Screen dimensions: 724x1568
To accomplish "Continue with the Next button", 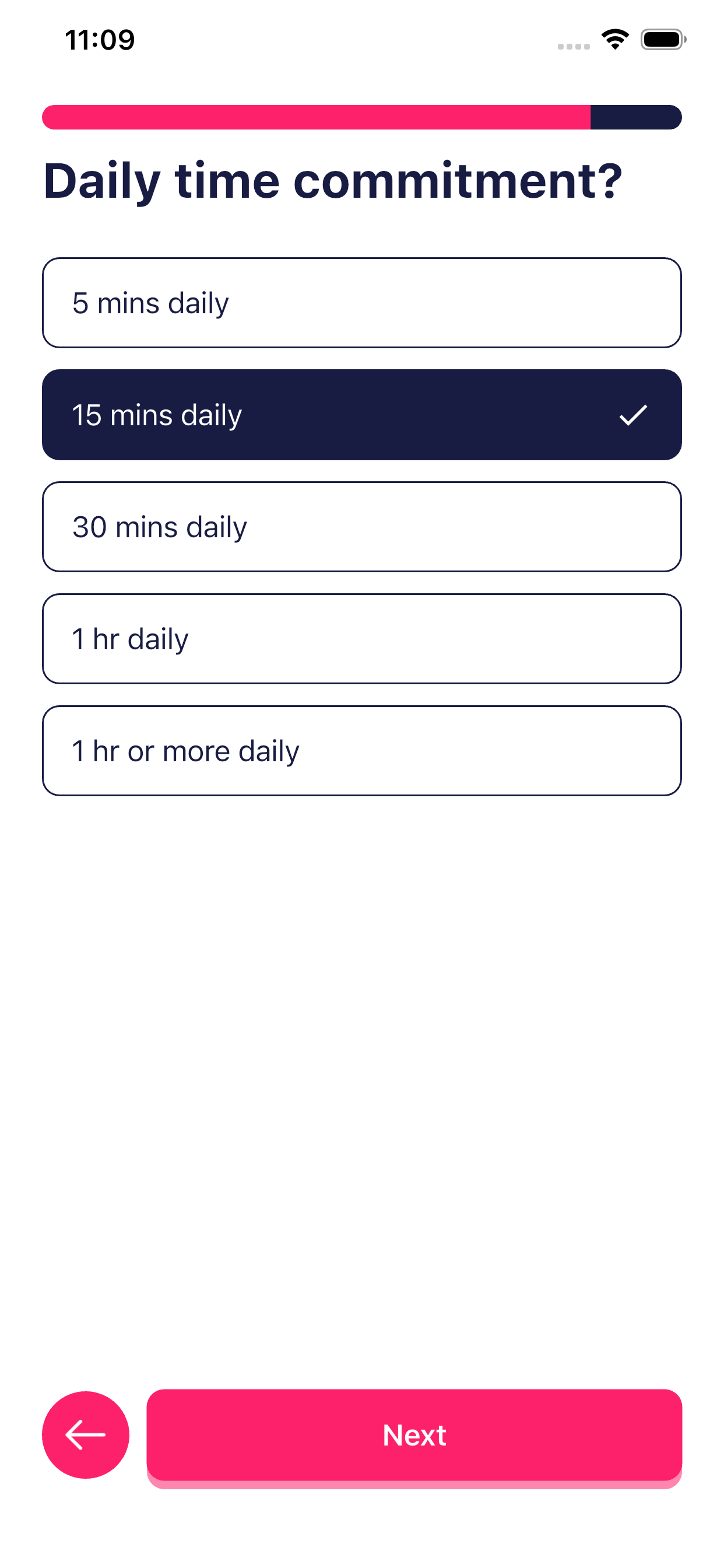I will 414,1434.
